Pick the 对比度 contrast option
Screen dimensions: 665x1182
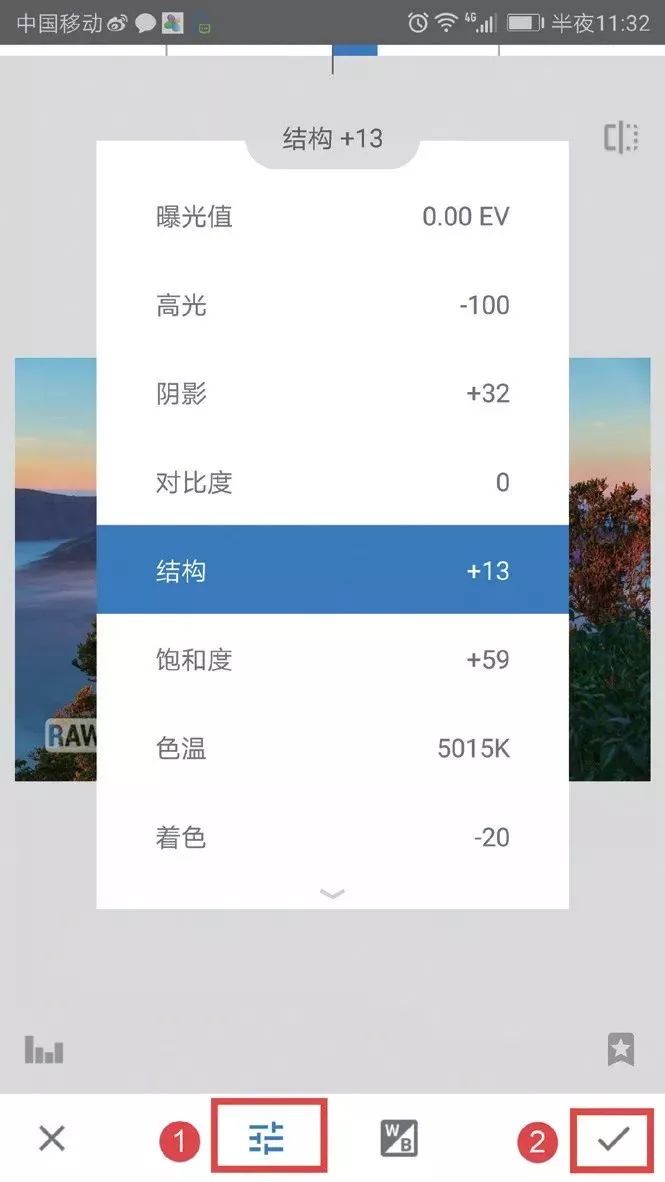coord(332,482)
